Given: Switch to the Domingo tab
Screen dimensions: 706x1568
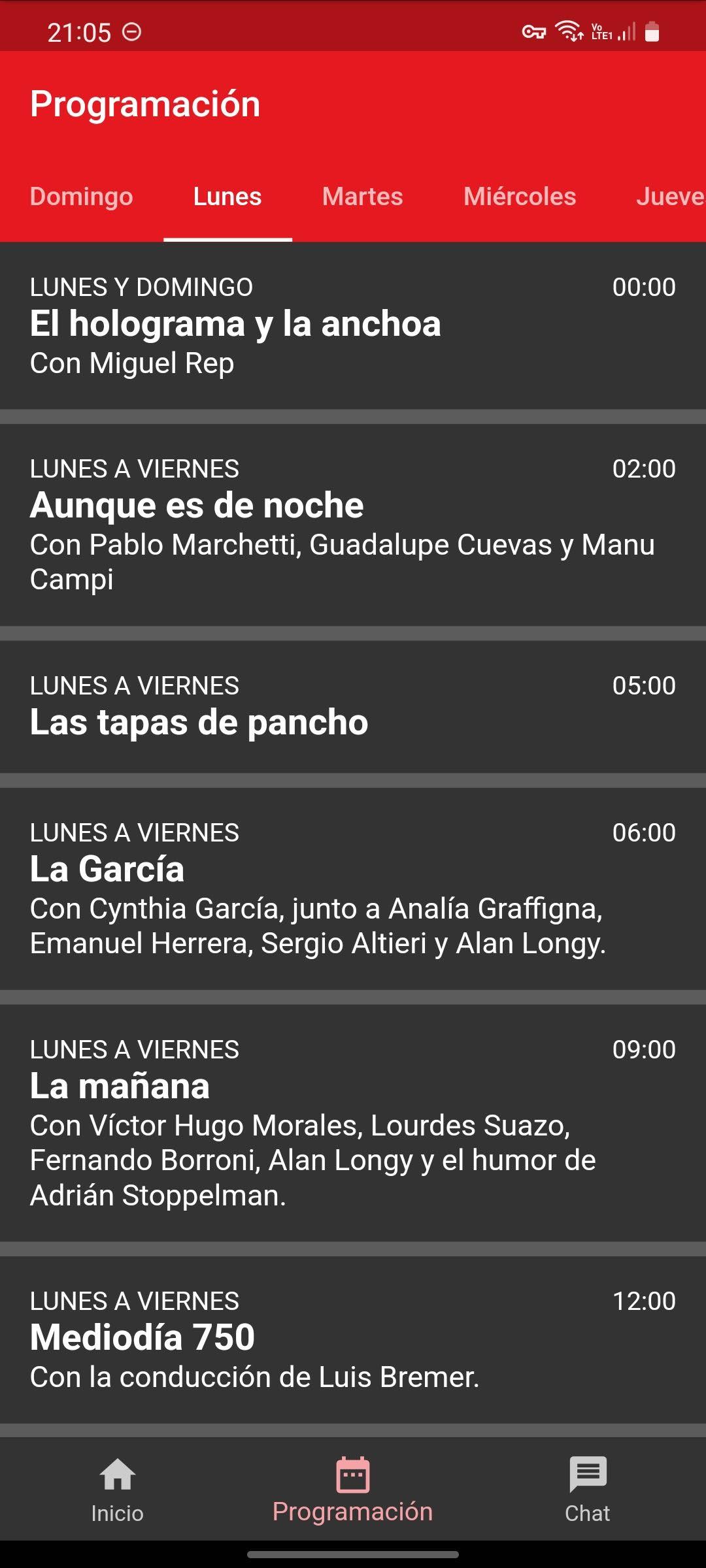Looking at the screenshot, I should 82,197.
